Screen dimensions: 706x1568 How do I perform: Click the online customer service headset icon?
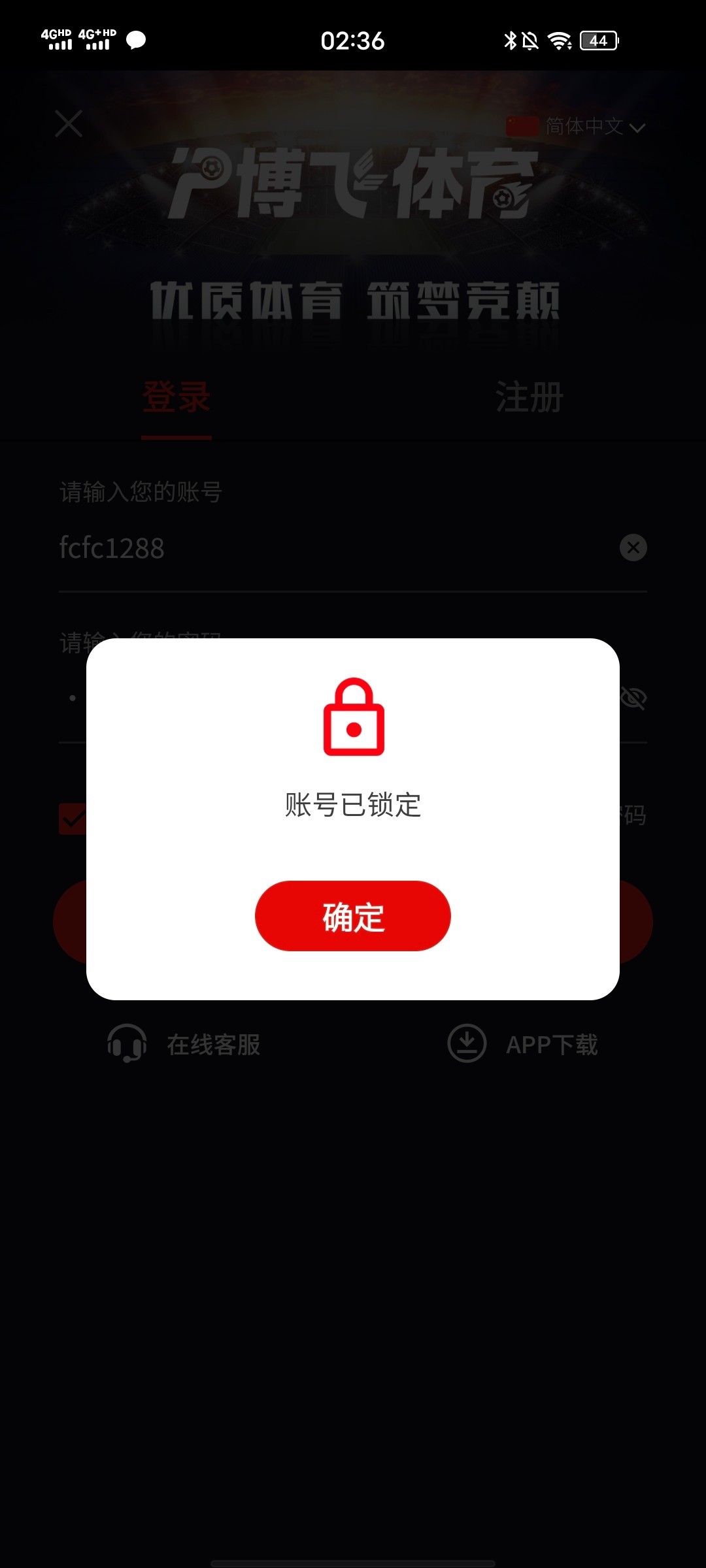click(126, 1043)
